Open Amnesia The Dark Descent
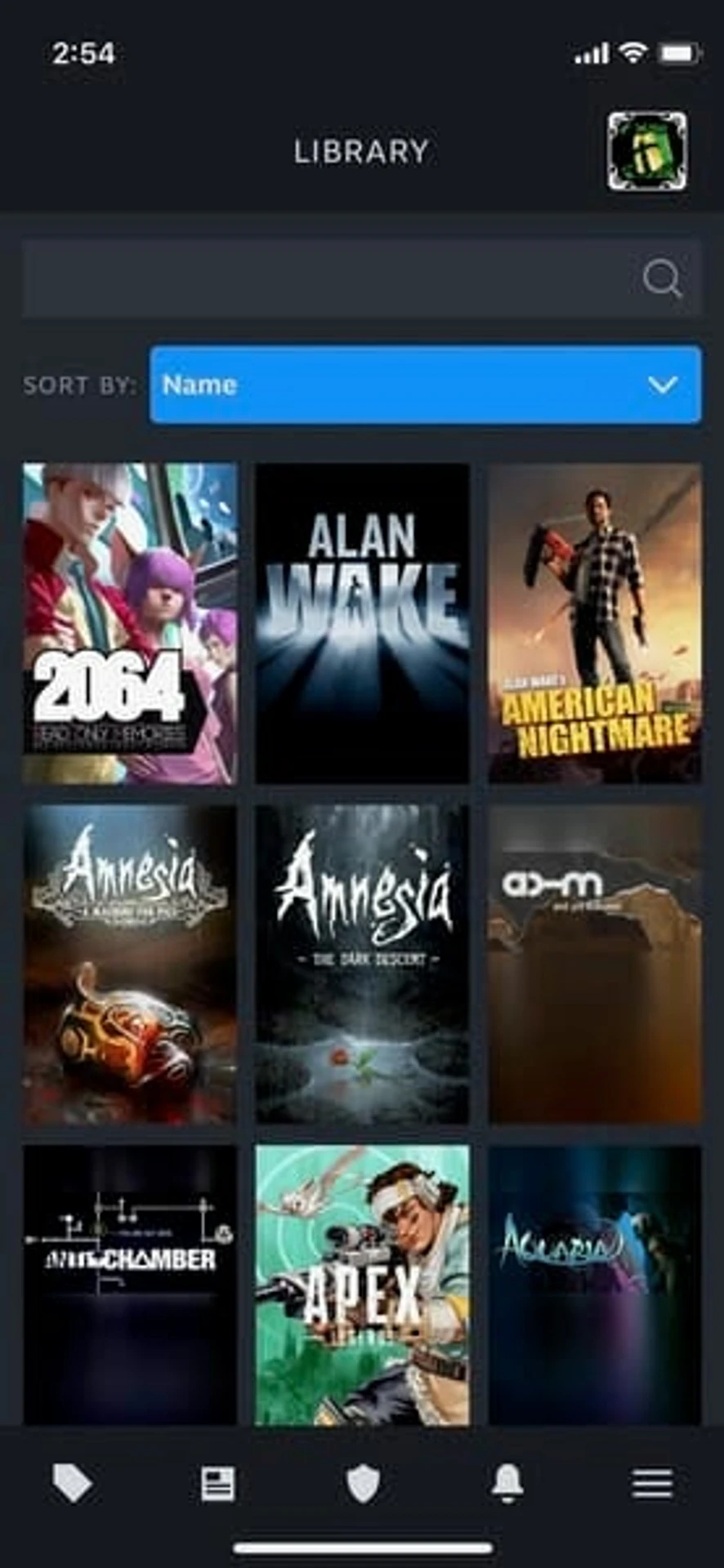Viewport: 724px width, 1568px height. pyautogui.click(x=362, y=964)
